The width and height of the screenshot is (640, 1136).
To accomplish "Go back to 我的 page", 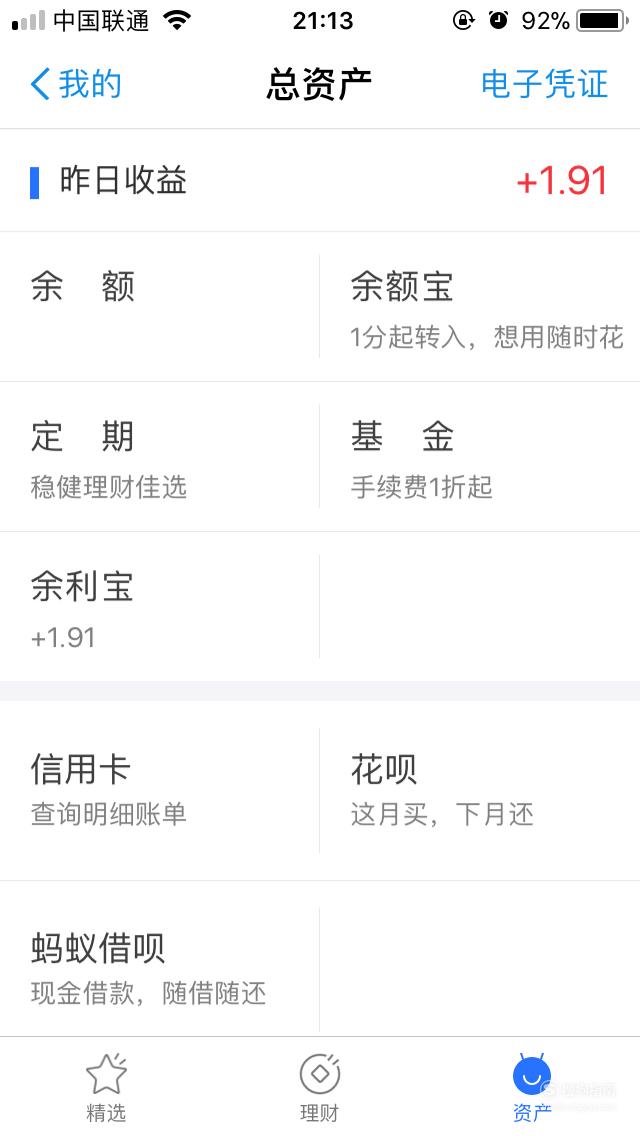I will [x=75, y=84].
